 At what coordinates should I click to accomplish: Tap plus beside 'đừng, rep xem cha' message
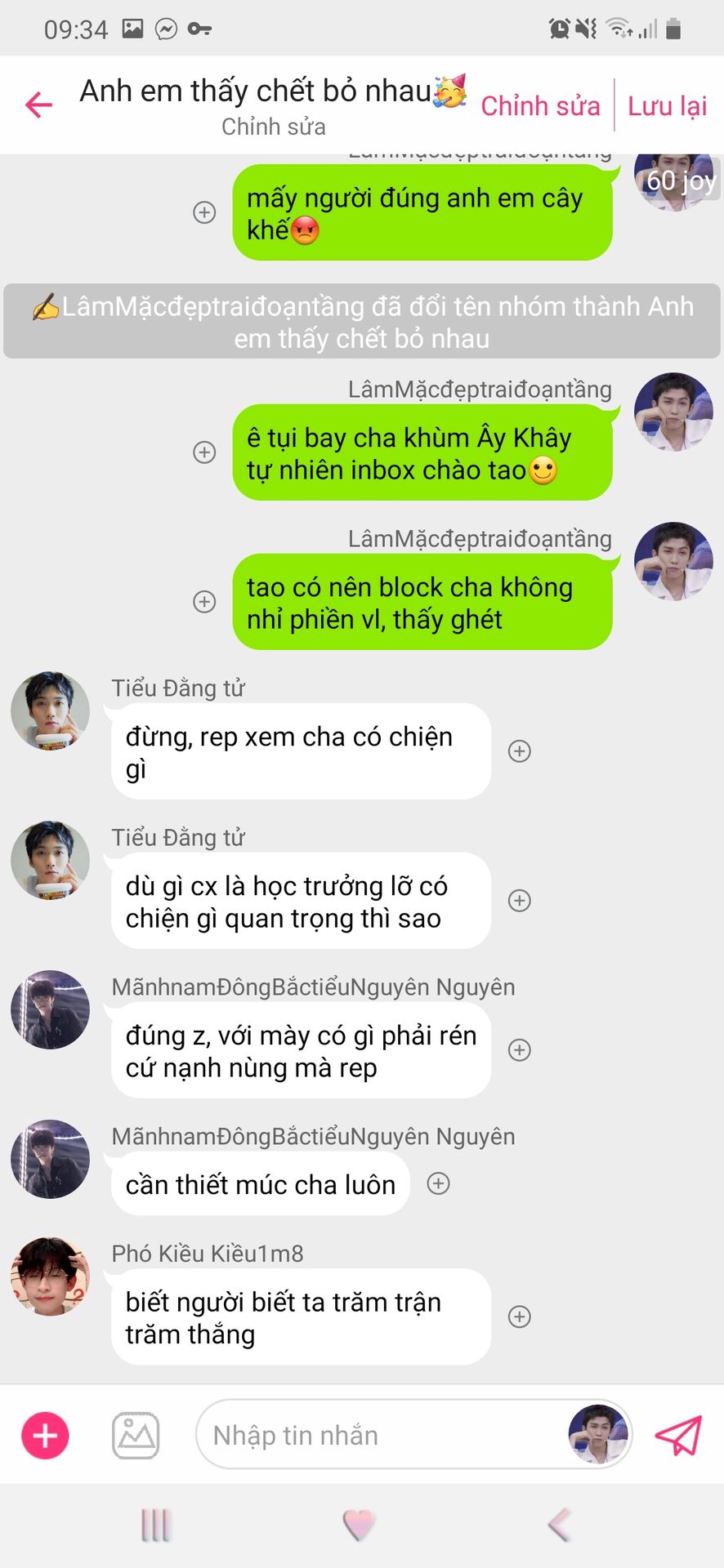[520, 751]
